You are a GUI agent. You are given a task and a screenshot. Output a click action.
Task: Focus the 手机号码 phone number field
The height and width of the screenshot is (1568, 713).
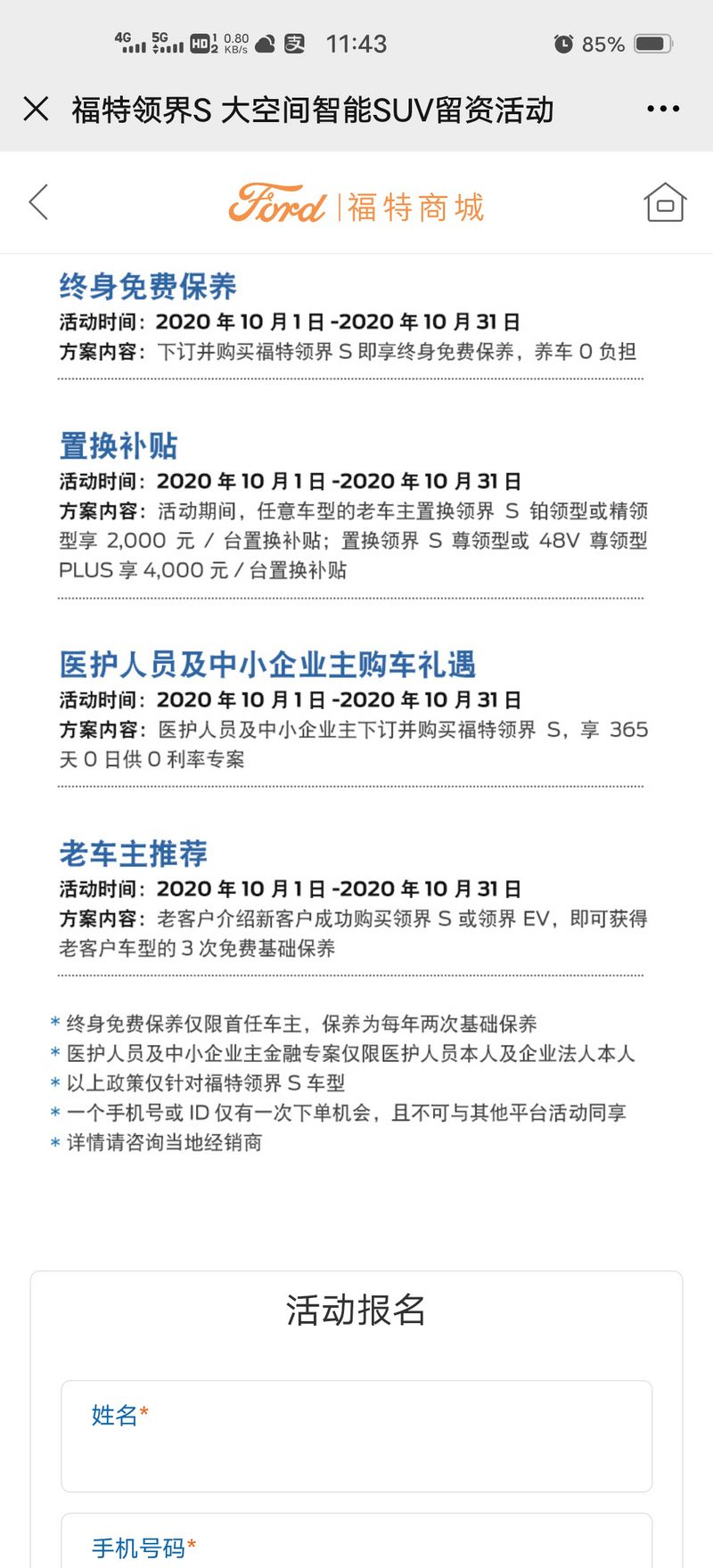pyautogui.click(x=356, y=1540)
